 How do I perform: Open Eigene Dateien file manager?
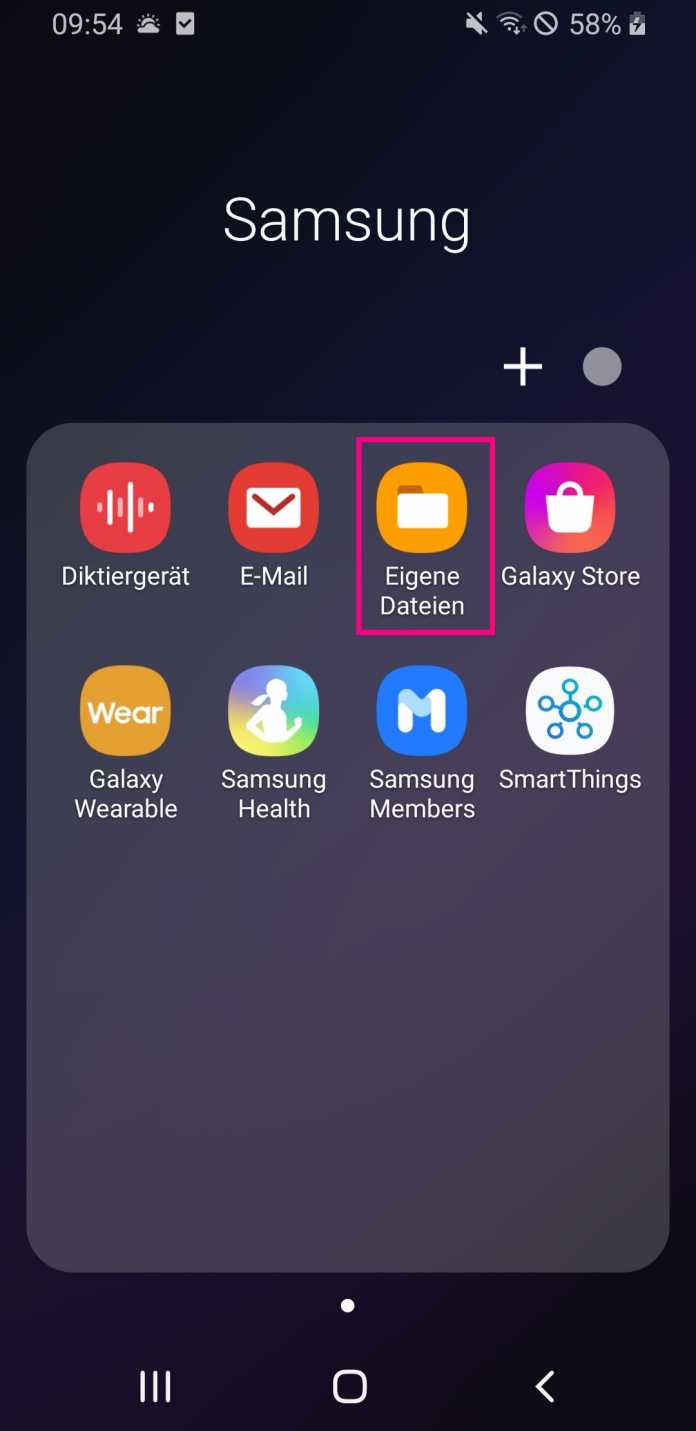(421, 508)
